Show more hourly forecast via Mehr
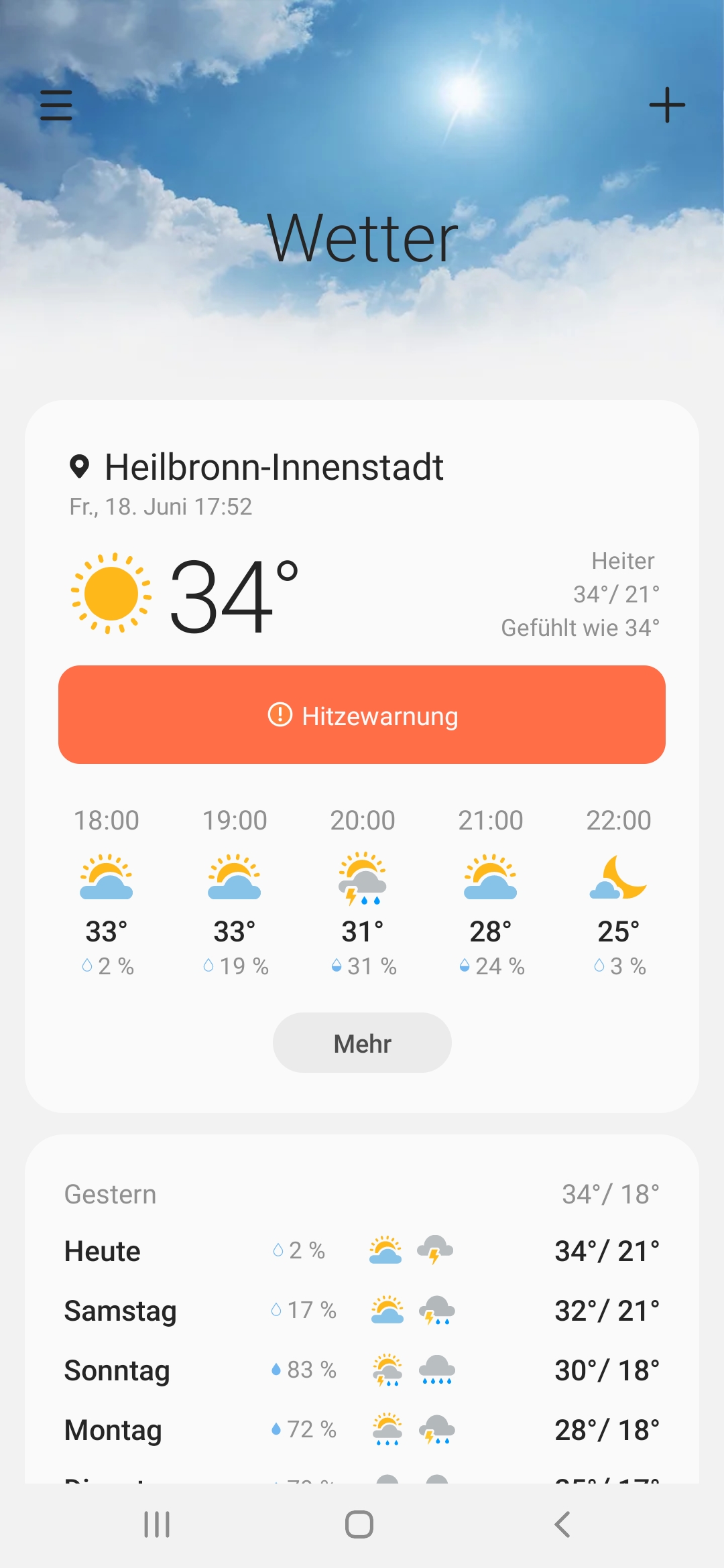Viewport: 724px width, 1568px height. click(362, 1043)
